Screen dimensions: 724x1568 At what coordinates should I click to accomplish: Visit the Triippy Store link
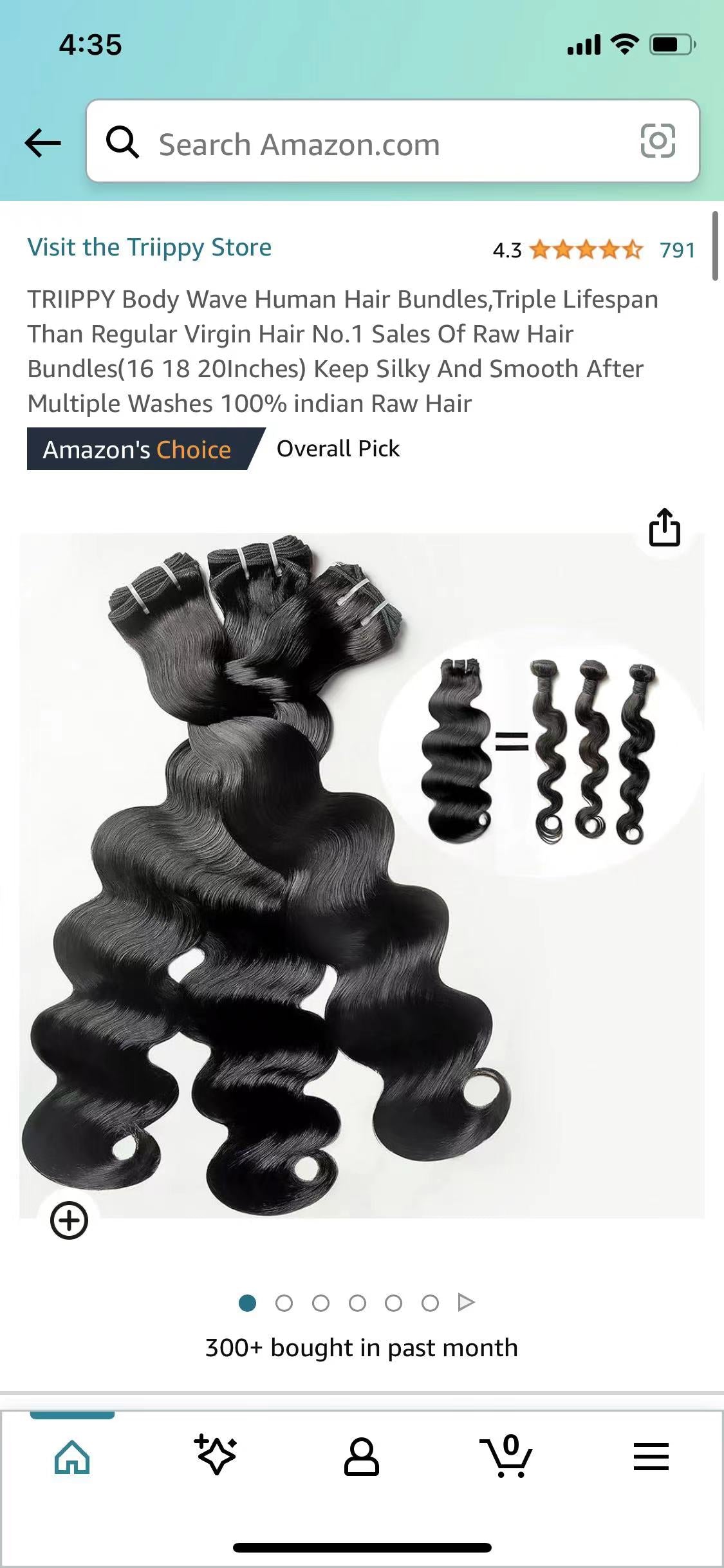pyautogui.click(x=149, y=247)
